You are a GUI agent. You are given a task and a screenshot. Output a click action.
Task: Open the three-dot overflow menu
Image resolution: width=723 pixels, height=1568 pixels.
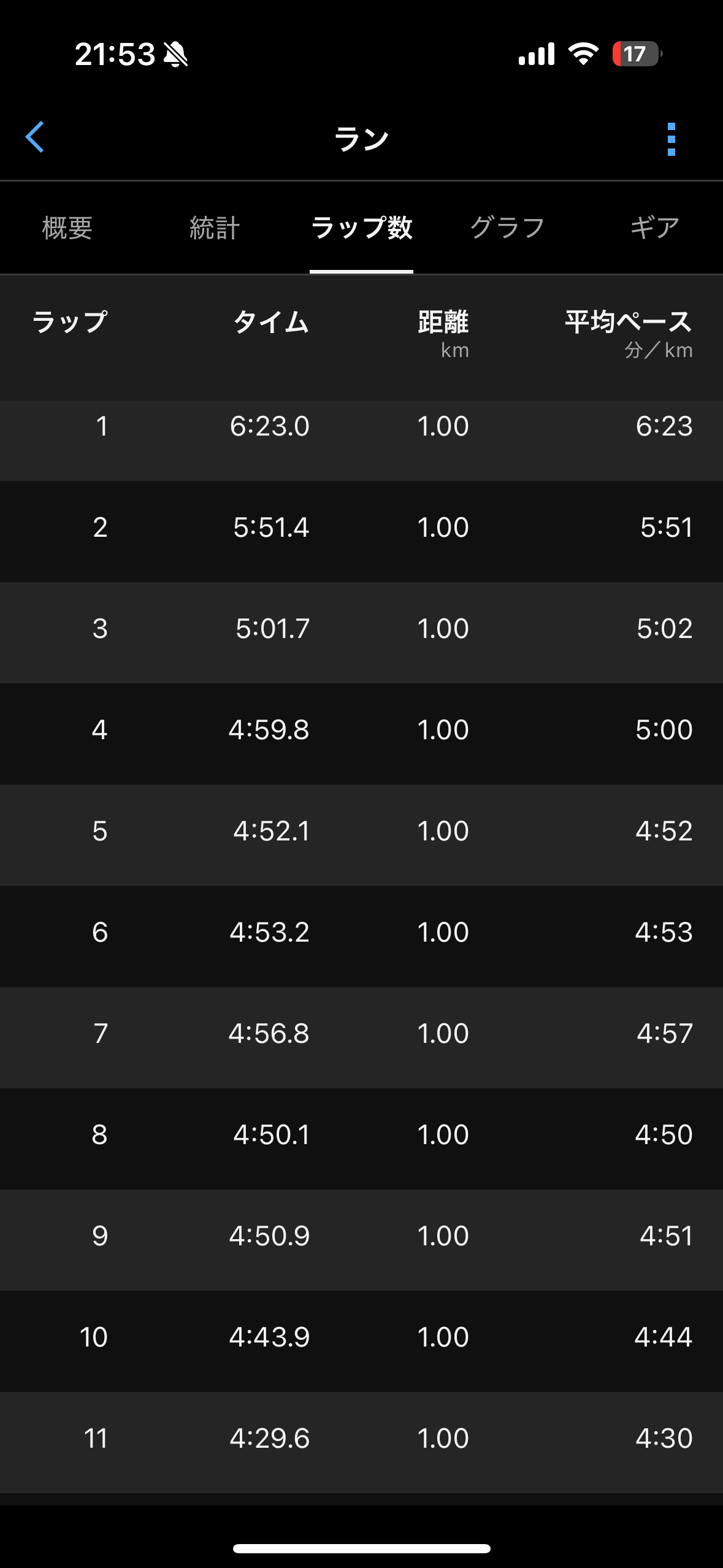coord(671,139)
